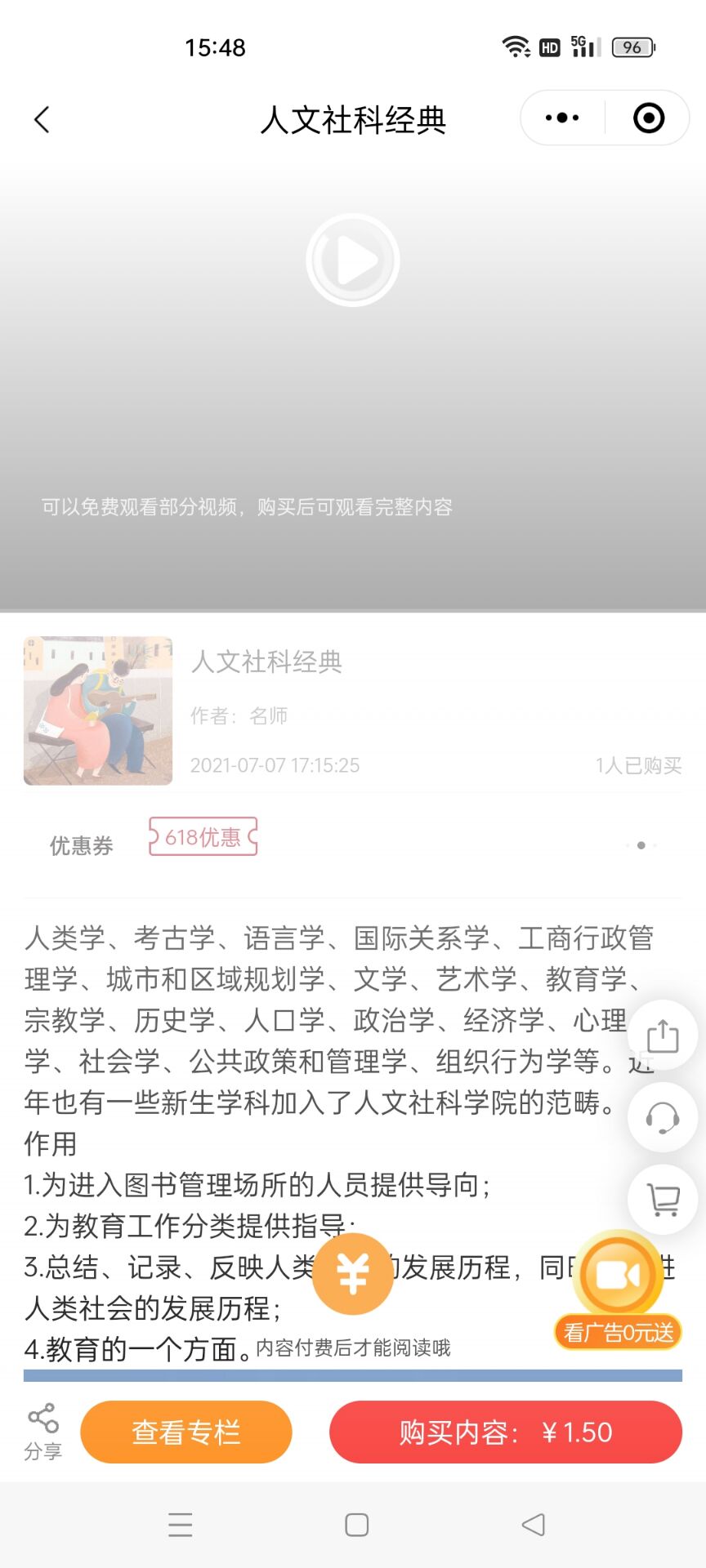Contact customer service via the headset icon

point(662,1117)
